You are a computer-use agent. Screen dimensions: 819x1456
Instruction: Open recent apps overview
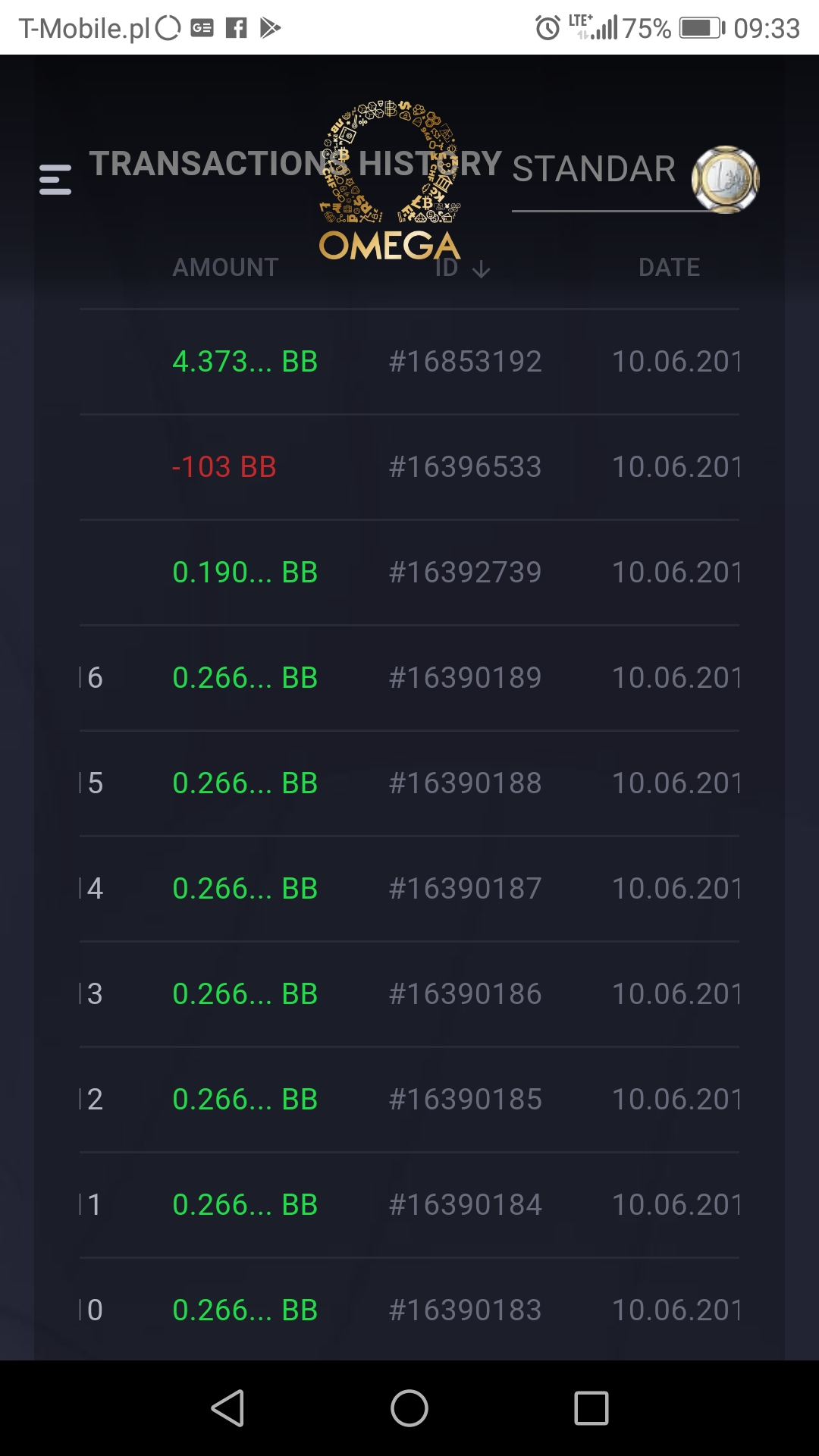pyautogui.click(x=591, y=1408)
